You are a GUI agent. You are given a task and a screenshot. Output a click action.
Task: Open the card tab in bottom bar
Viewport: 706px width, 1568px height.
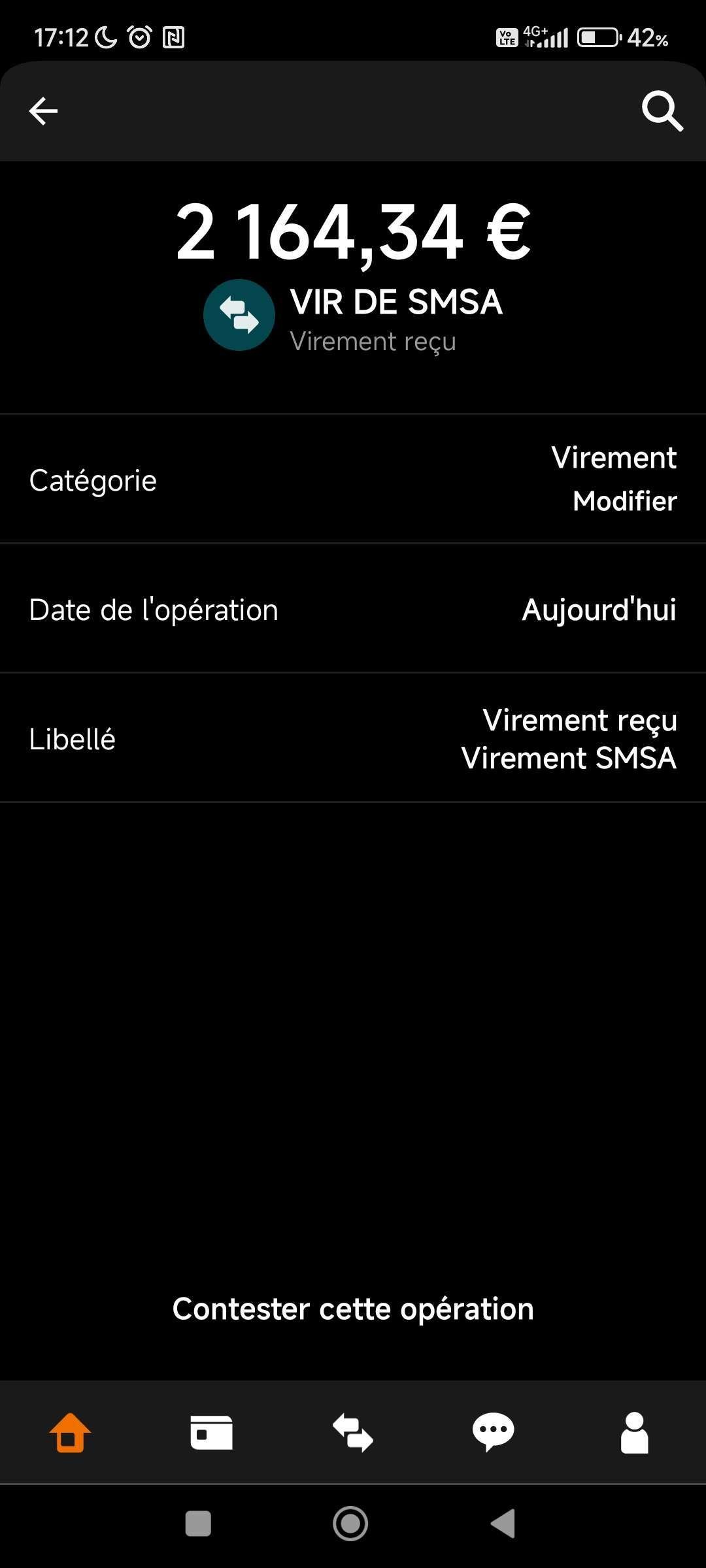tap(211, 1433)
